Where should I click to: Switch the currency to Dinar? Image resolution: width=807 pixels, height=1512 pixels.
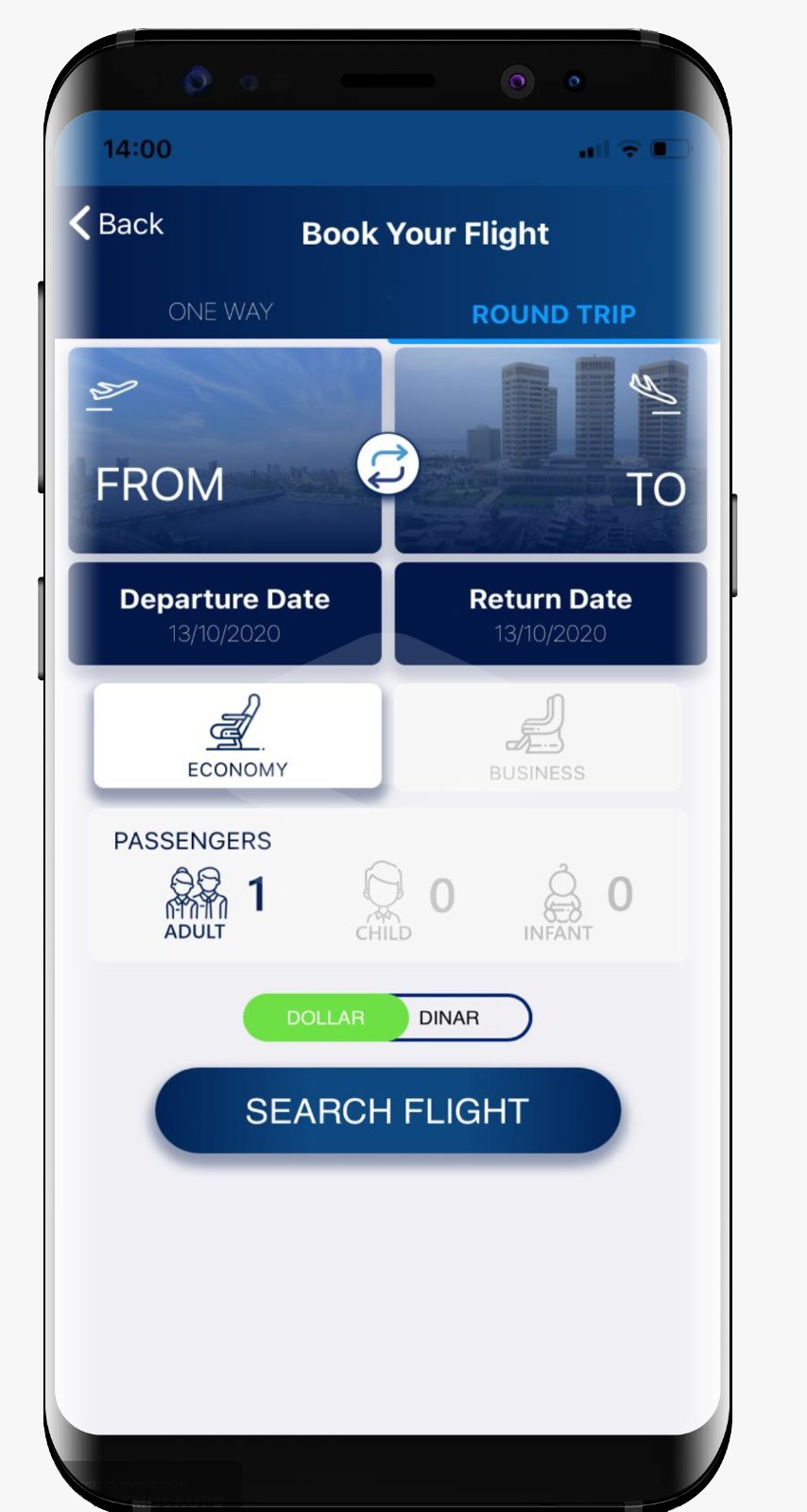coord(450,1018)
